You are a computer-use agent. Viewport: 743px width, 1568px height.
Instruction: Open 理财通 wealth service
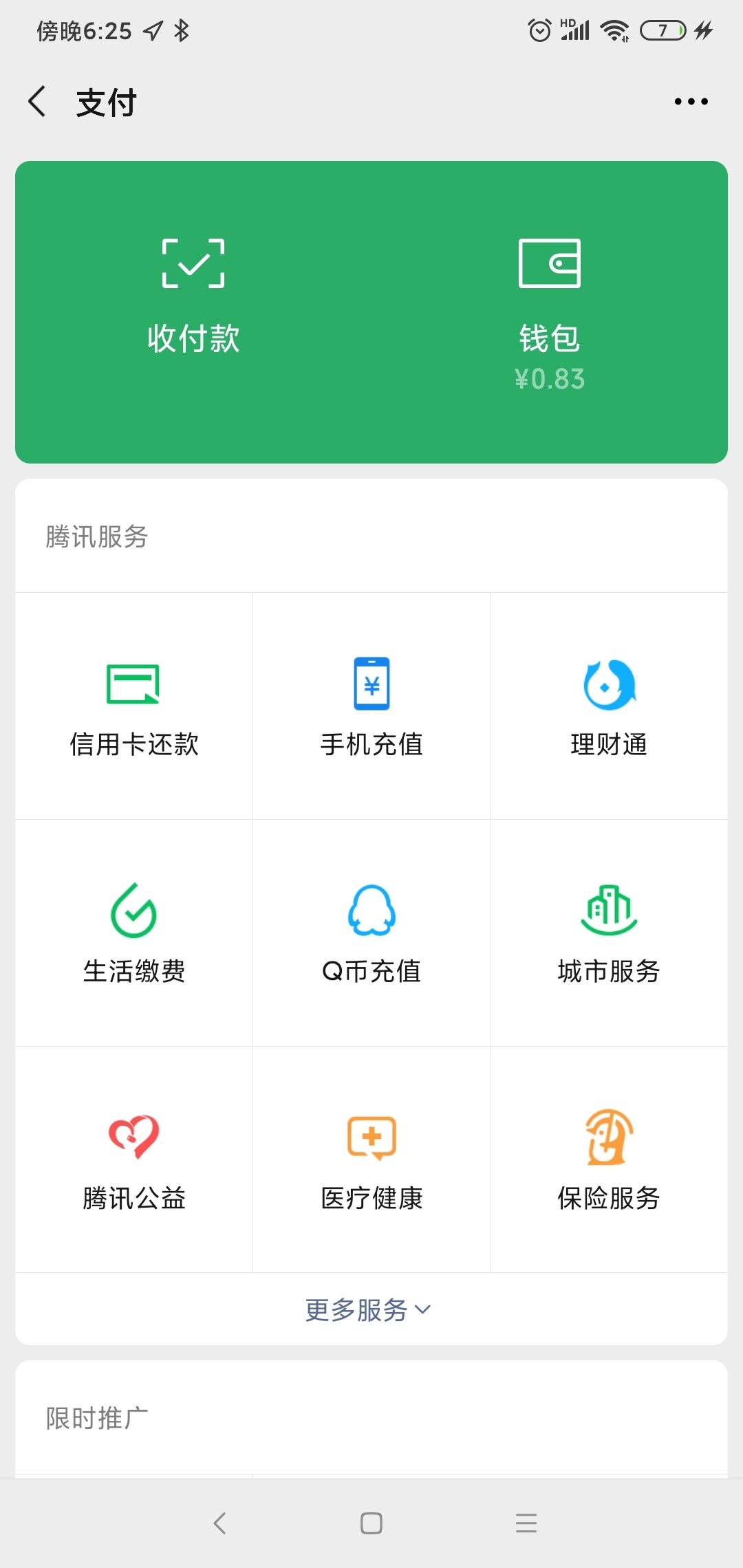click(609, 706)
